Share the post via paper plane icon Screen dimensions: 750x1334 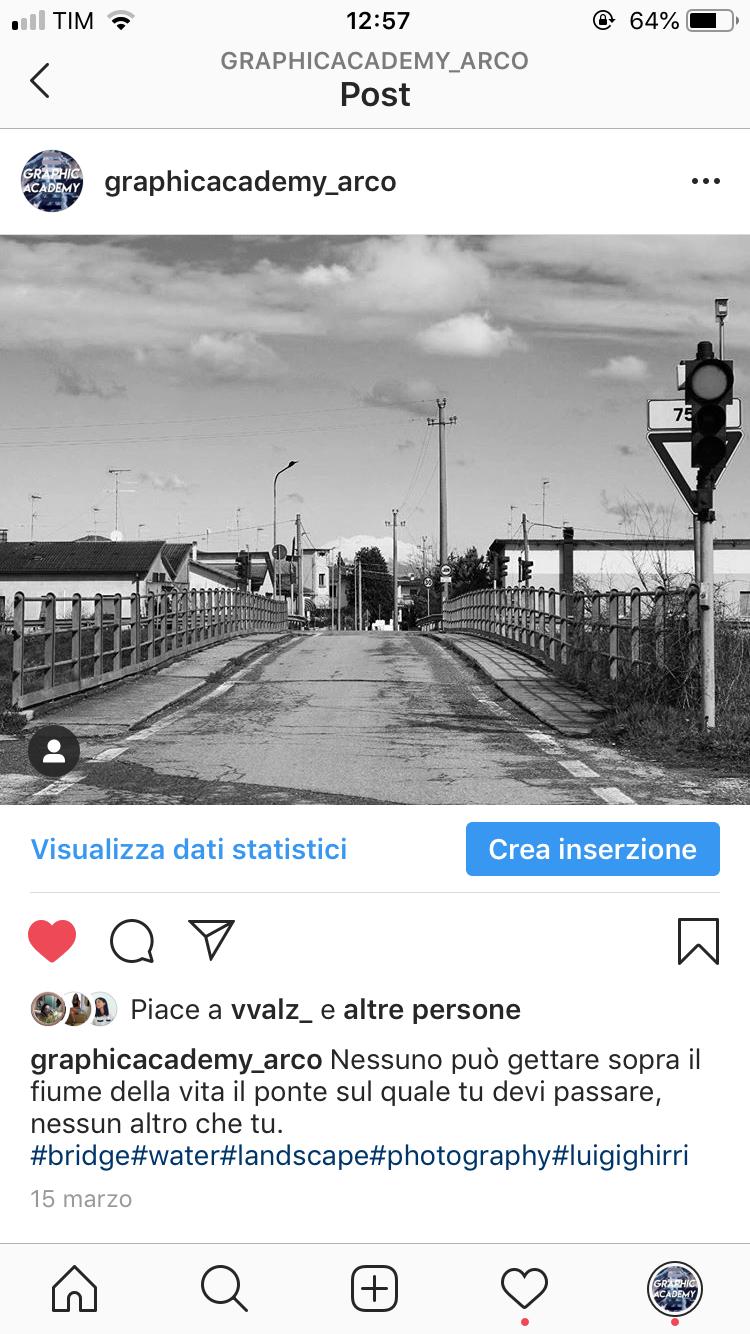point(211,939)
